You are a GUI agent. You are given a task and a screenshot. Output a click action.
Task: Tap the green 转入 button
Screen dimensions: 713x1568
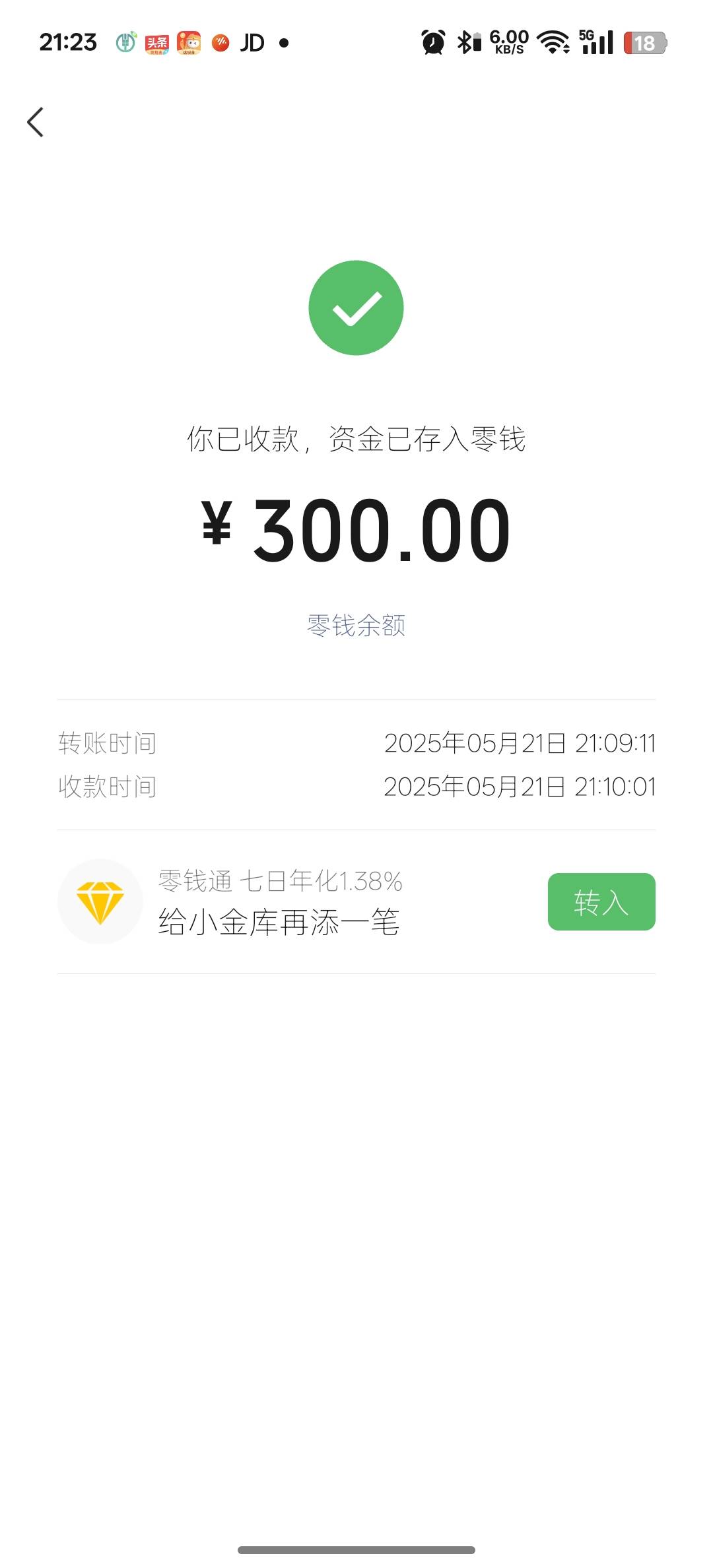point(601,901)
